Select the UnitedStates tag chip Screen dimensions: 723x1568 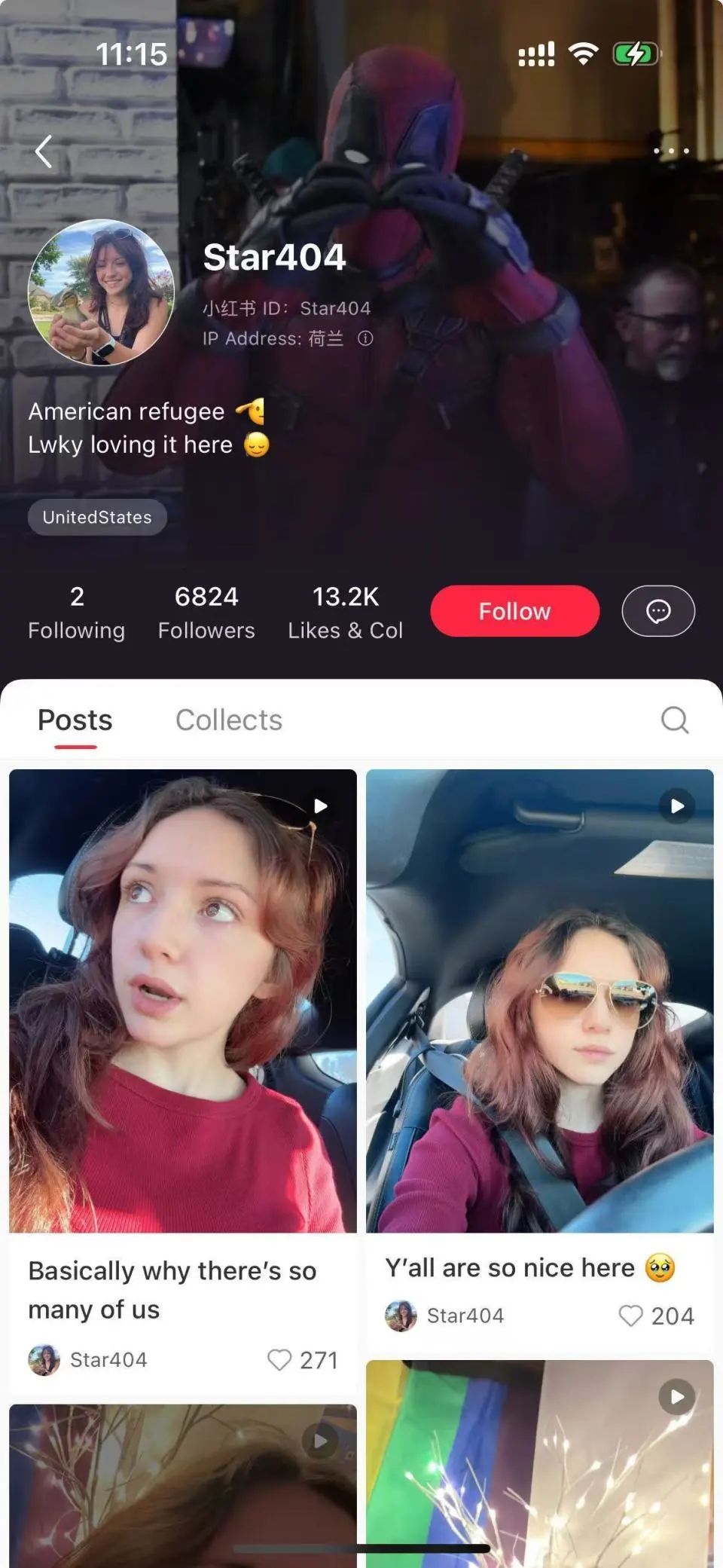coord(97,517)
